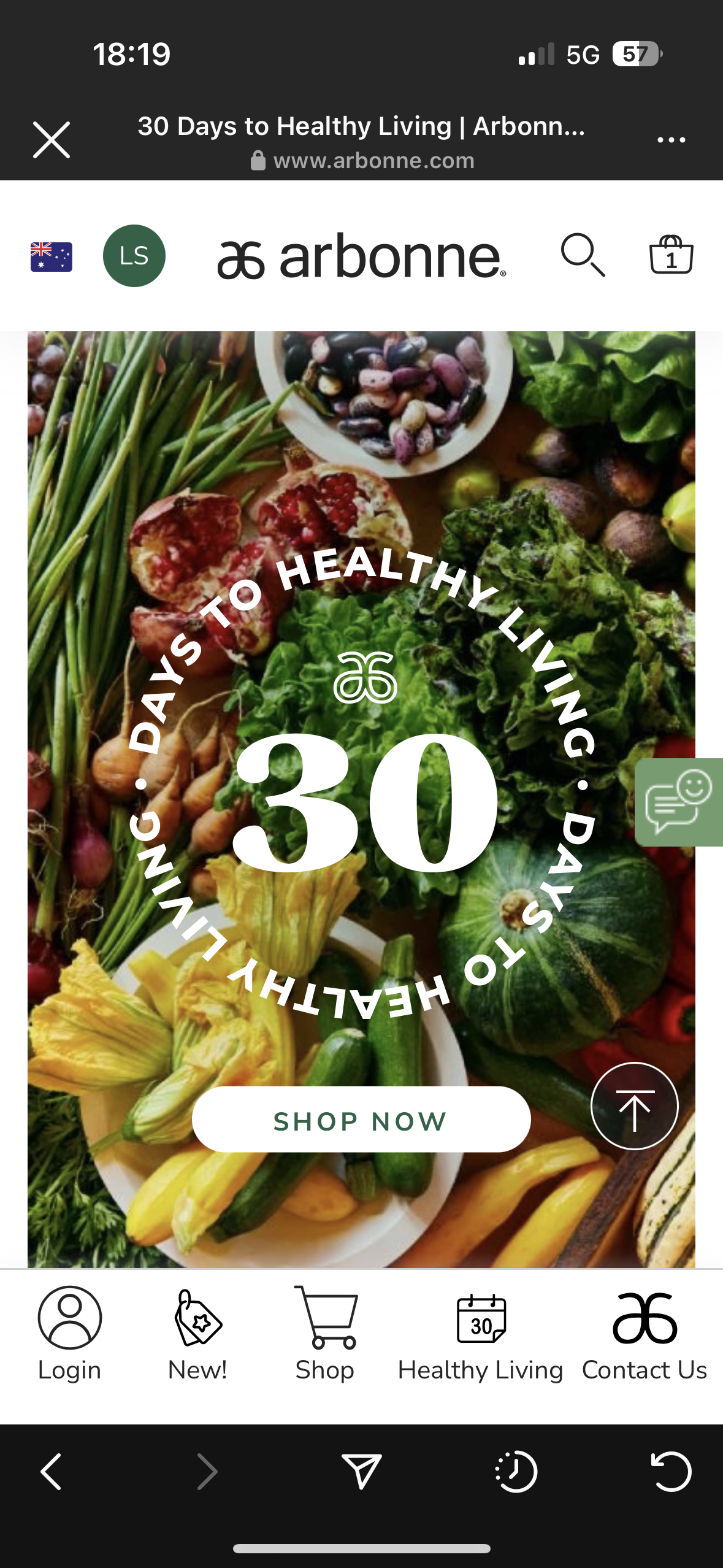This screenshot has height=1568, width=723.
Task: Tap the Contact Us Arbonne logo icon
Action: (x=645, y=1318)
